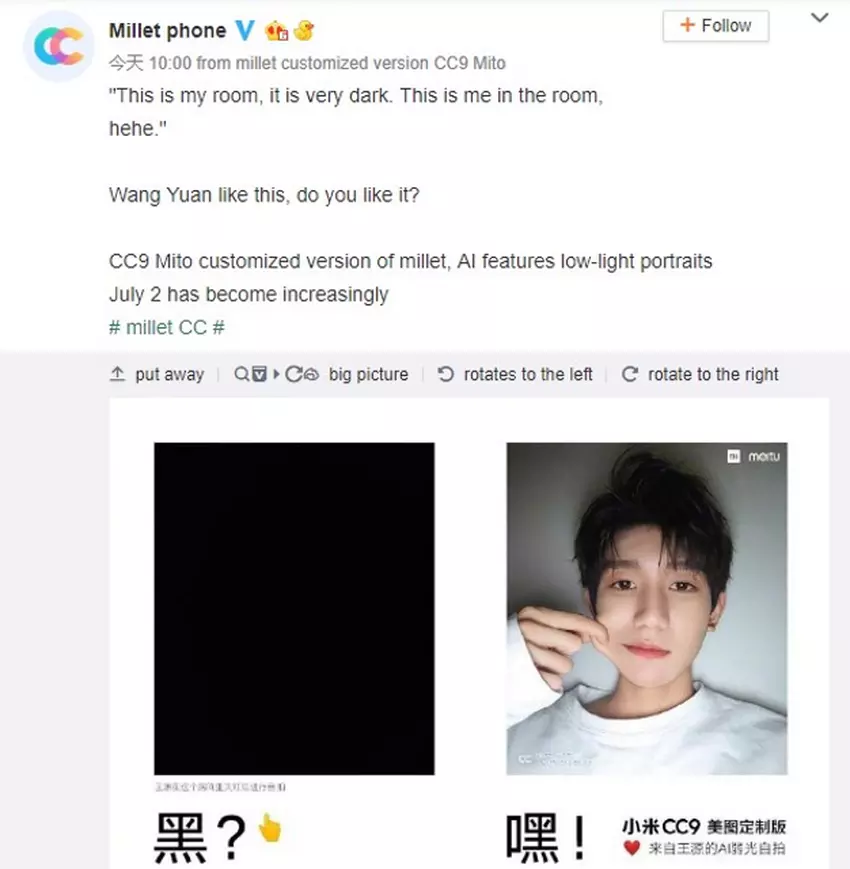
Task: Open the # millet CC # hashtag
Action: (166, 327)
